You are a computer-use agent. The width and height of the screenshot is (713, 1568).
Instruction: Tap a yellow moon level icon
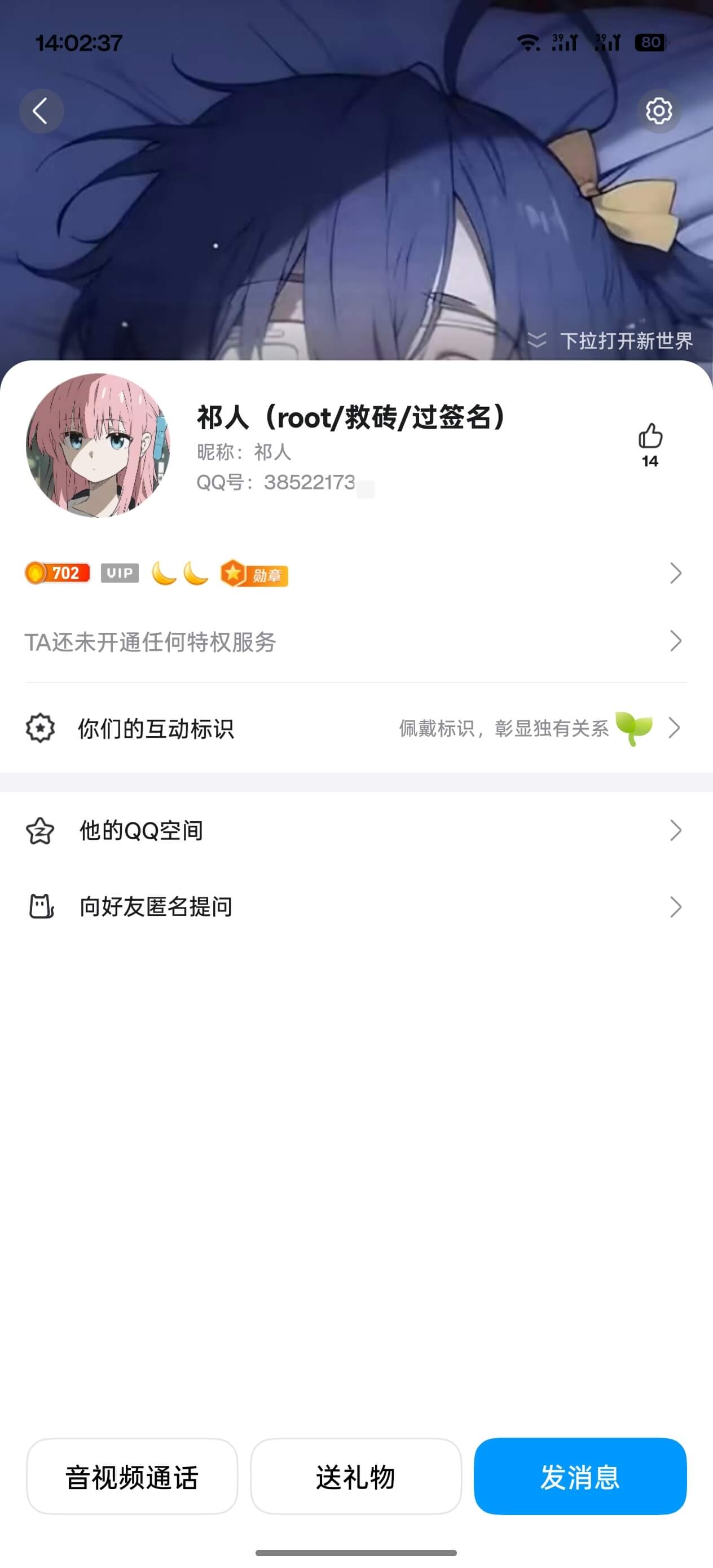pos(161,572)
